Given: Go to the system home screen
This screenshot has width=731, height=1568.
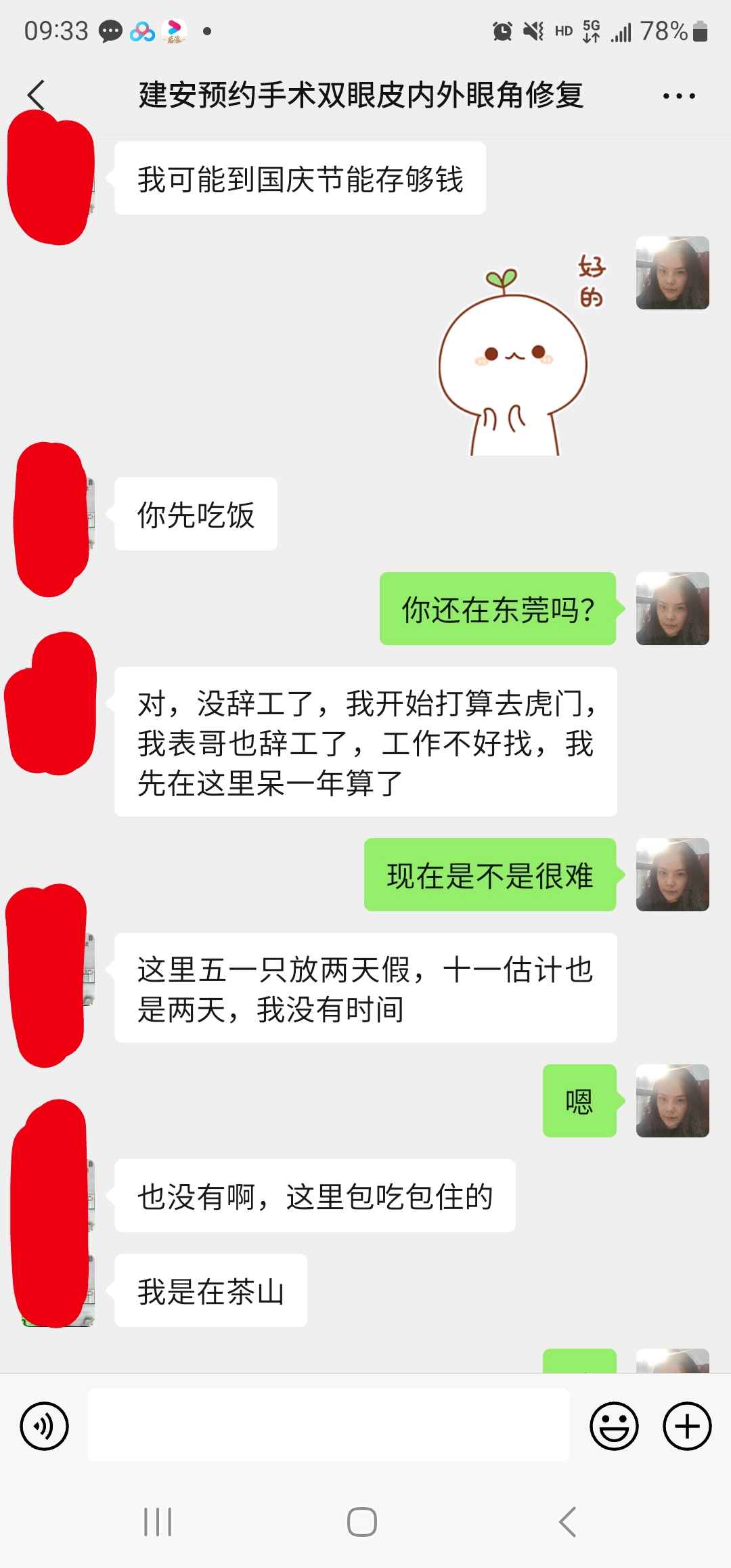Looking at the screenshot, I should (x=362, y=1522).
